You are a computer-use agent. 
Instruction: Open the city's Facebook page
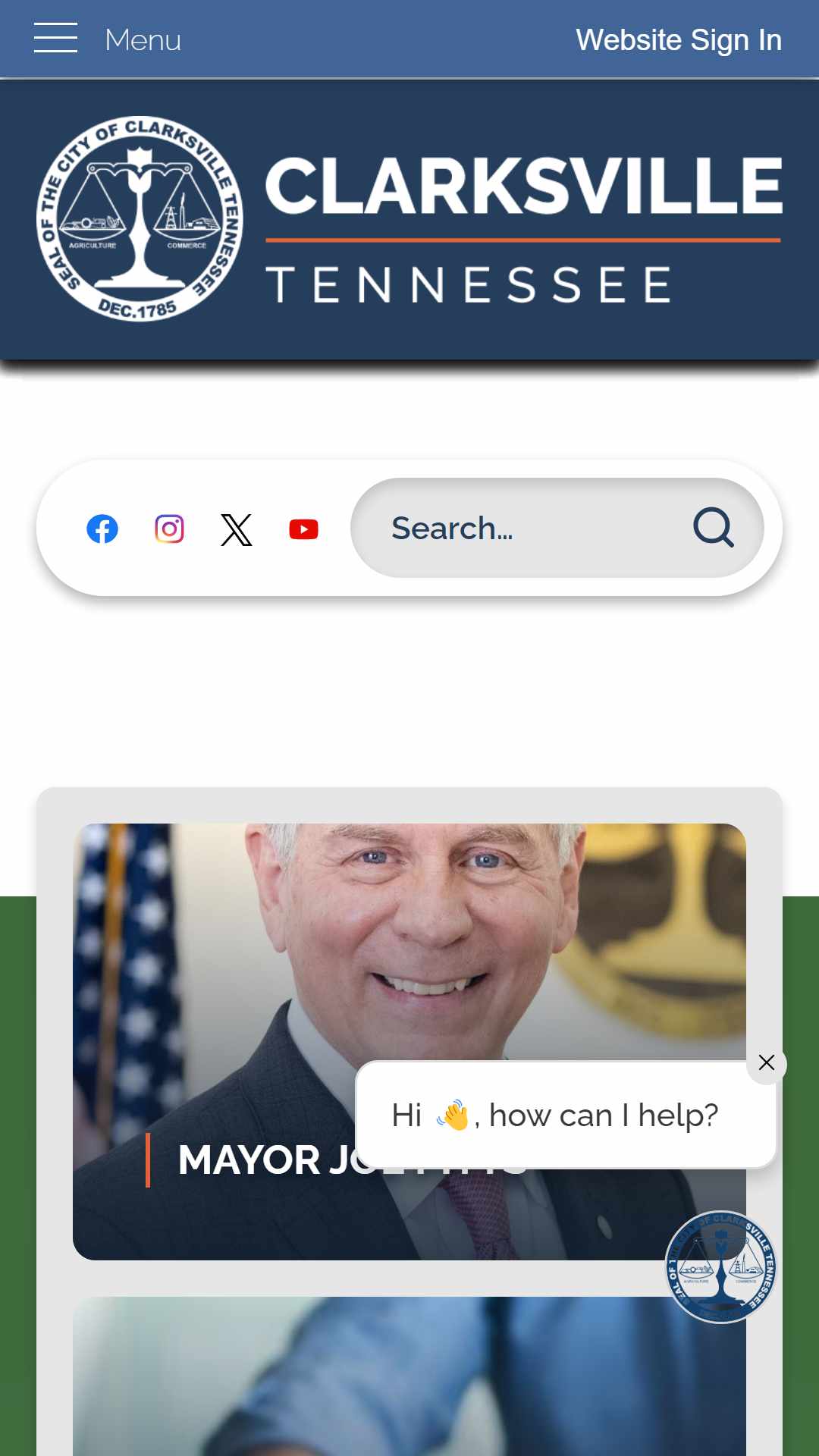click(102, 529)
